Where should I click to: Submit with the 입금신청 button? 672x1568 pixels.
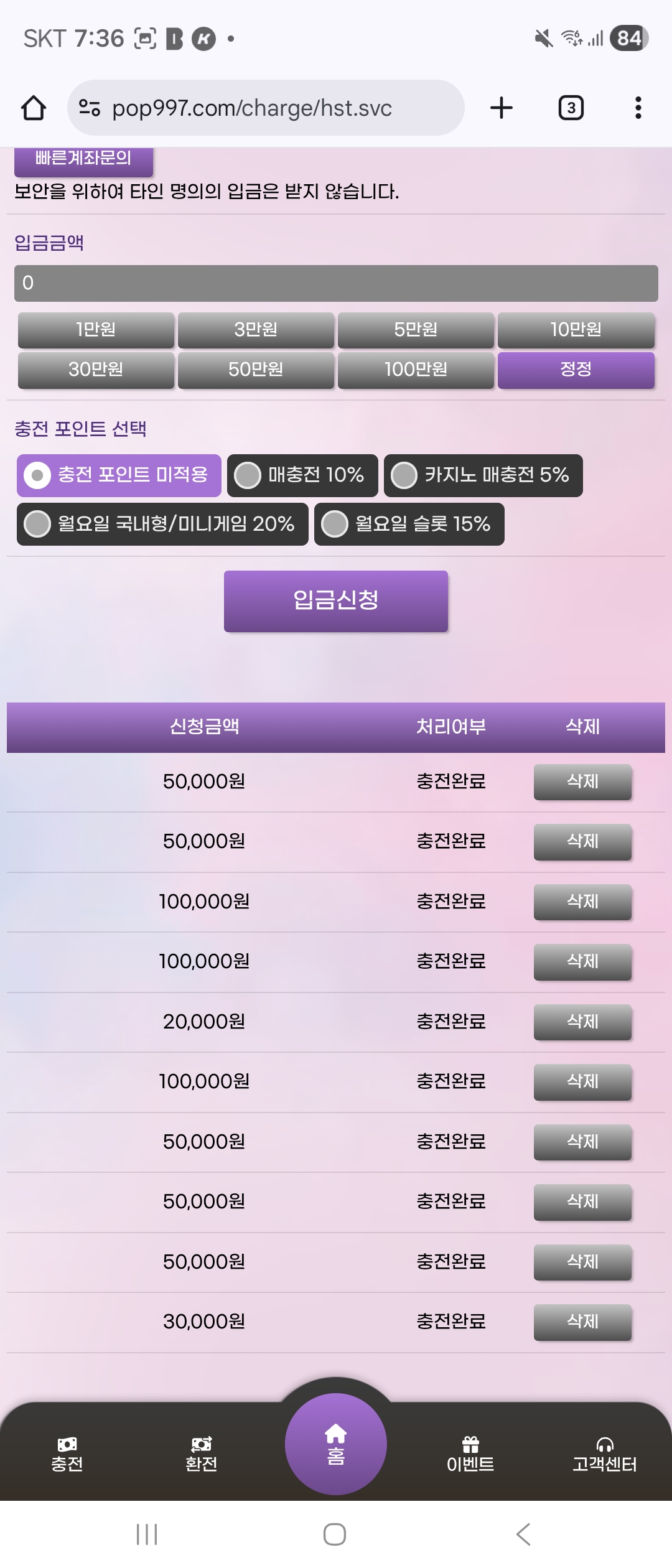[336, 600]
